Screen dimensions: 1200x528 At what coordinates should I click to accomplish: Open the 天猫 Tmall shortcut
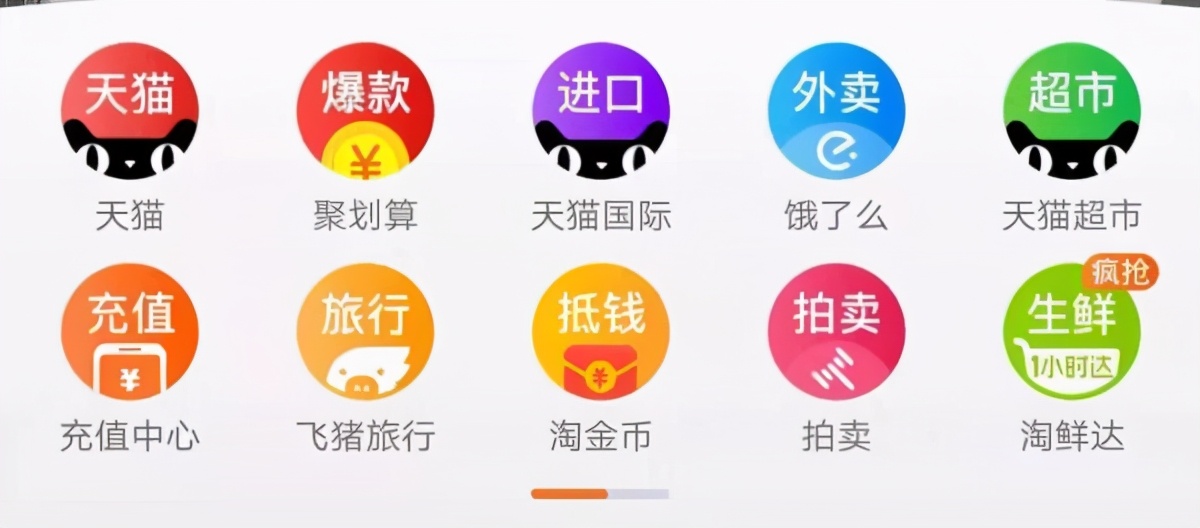click(130, 112)
